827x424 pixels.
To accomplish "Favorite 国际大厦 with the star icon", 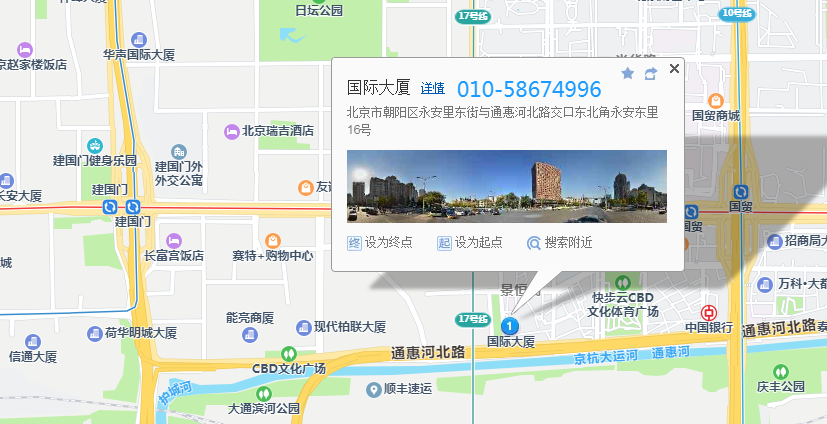I will [x=627, y=73].
